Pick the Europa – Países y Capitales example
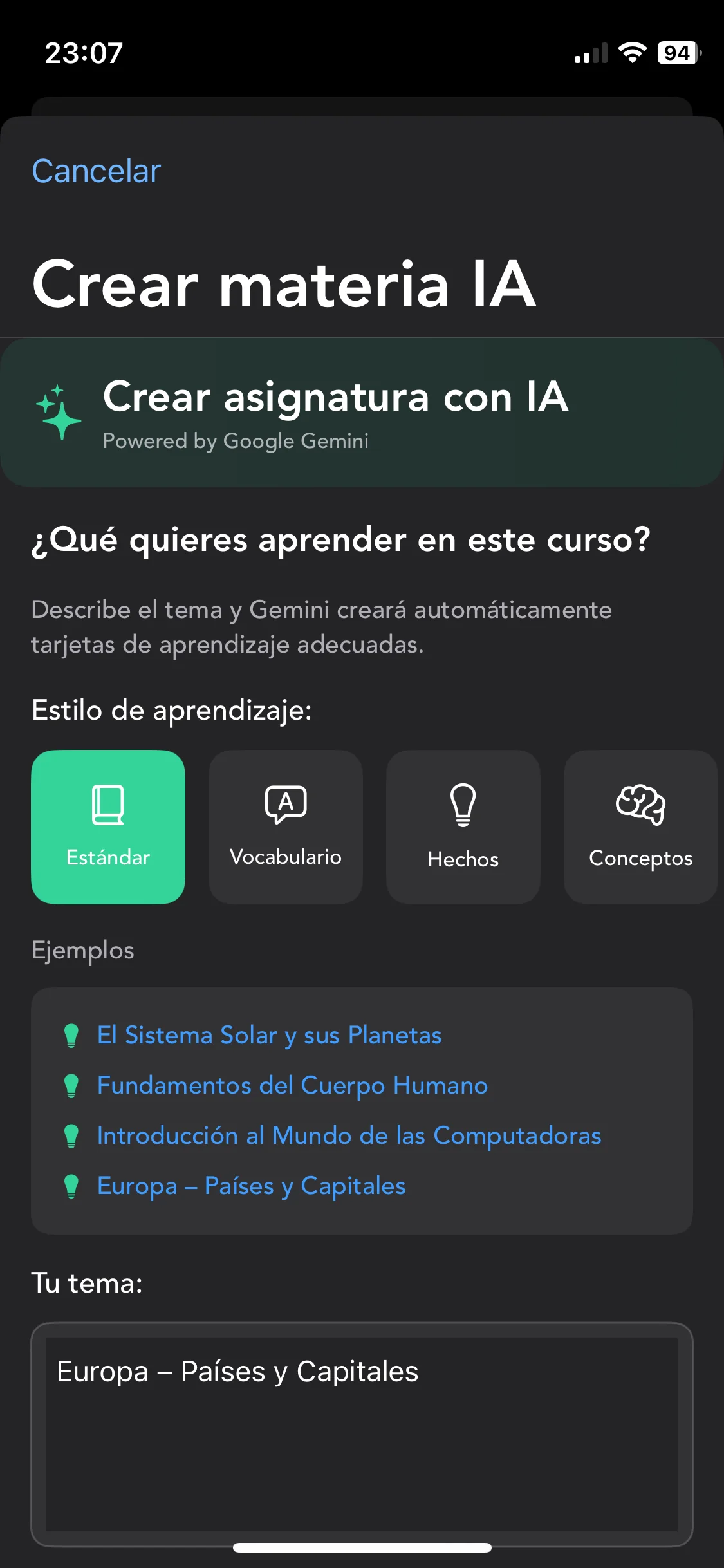This screenshot has height=1568, width=724. [x=251, y=1186]
